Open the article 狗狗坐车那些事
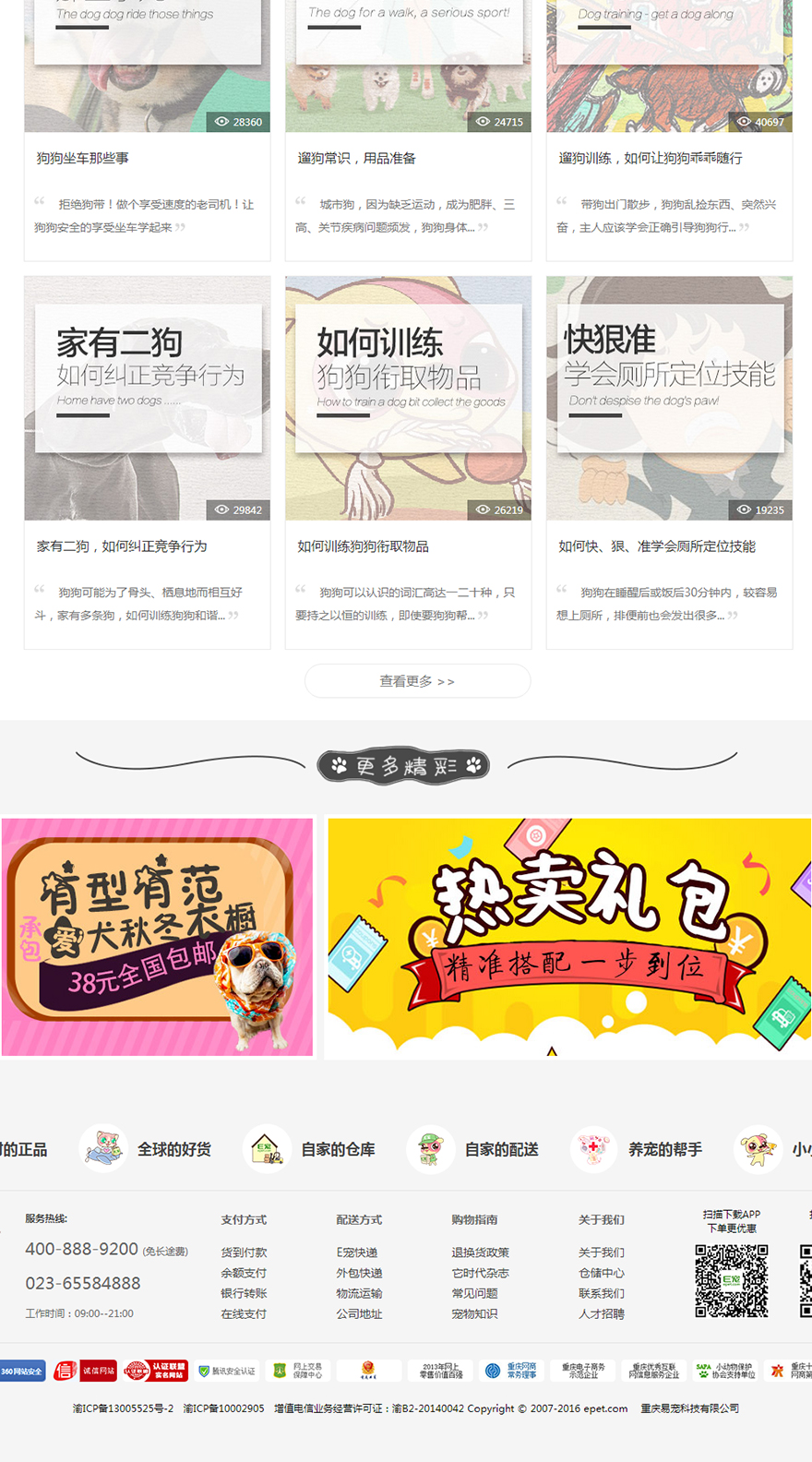812x1462 pixels. 83,159
